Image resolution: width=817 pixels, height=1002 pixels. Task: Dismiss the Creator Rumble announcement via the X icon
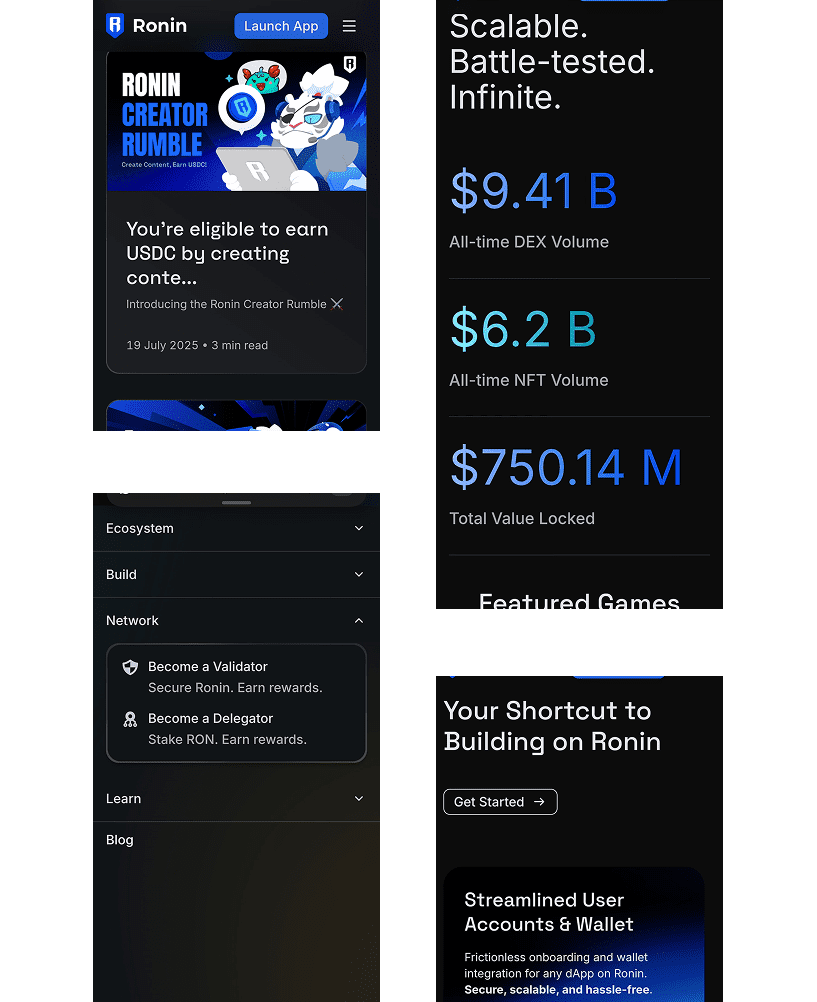click(337, 304)
